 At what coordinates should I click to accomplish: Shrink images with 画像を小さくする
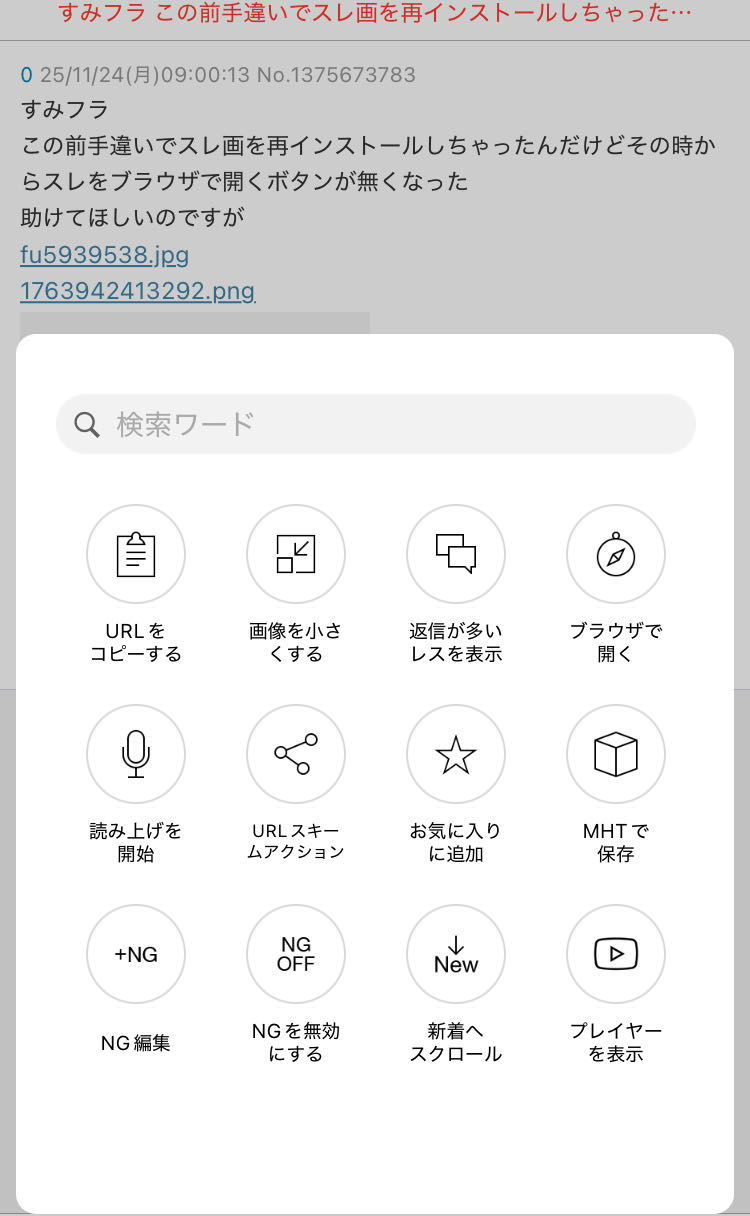[x=296, y=554]
